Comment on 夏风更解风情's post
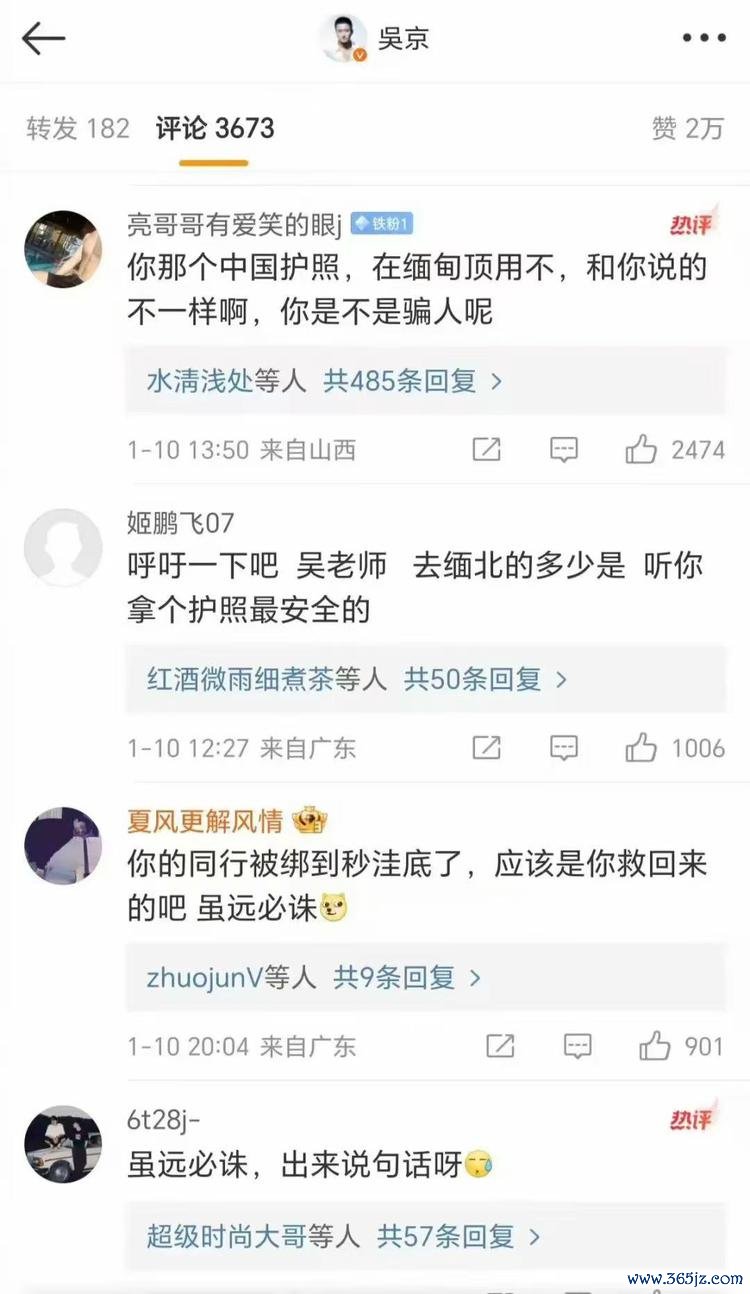This screenshot has width=750, height=1294. [578, 1046]
